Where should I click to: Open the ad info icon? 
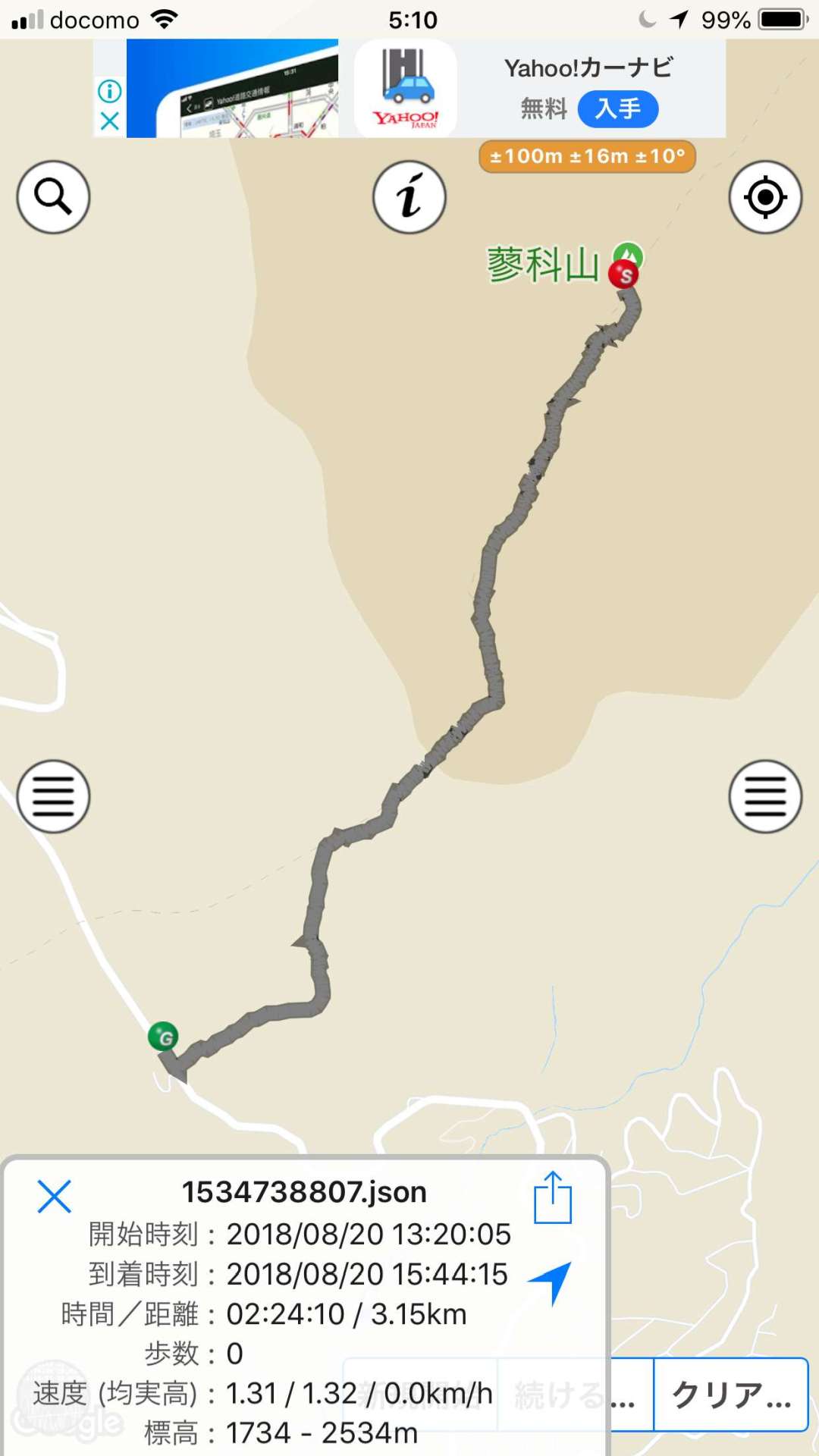point(110,91)
